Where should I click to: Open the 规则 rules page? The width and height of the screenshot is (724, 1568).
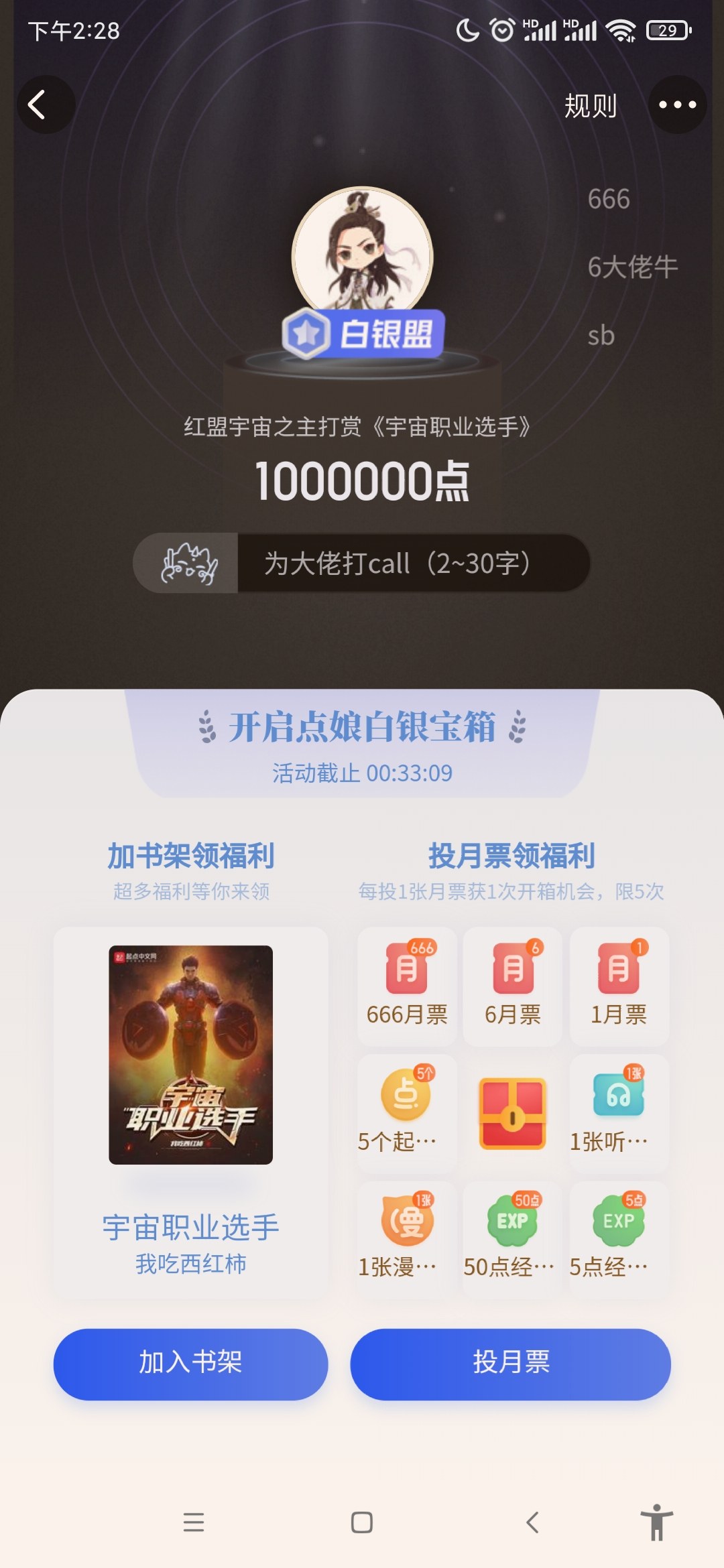[x=590, y=106]
